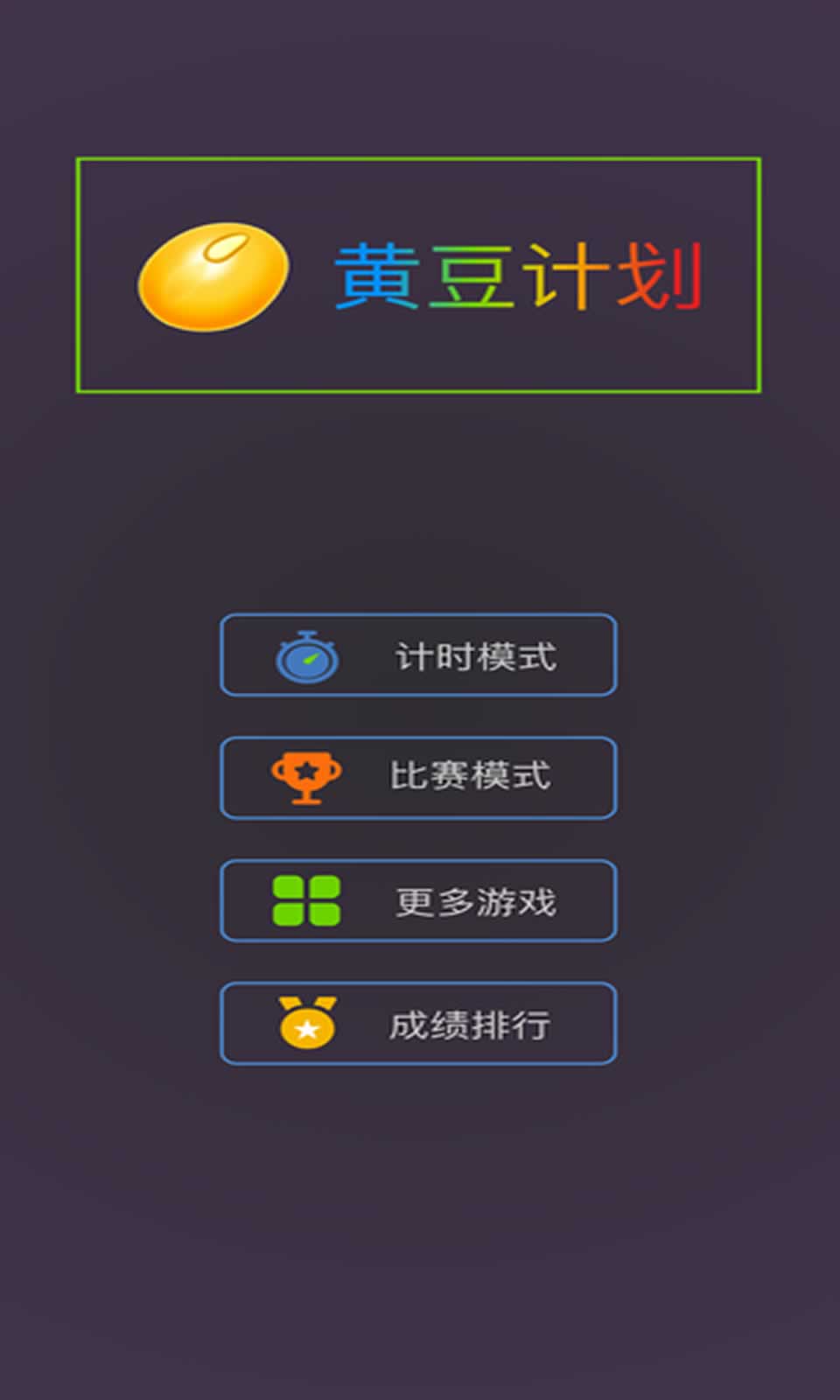840x1400 pixels.
Task: Select the trophy icon for 比赛模式
Action: point(306,777)
